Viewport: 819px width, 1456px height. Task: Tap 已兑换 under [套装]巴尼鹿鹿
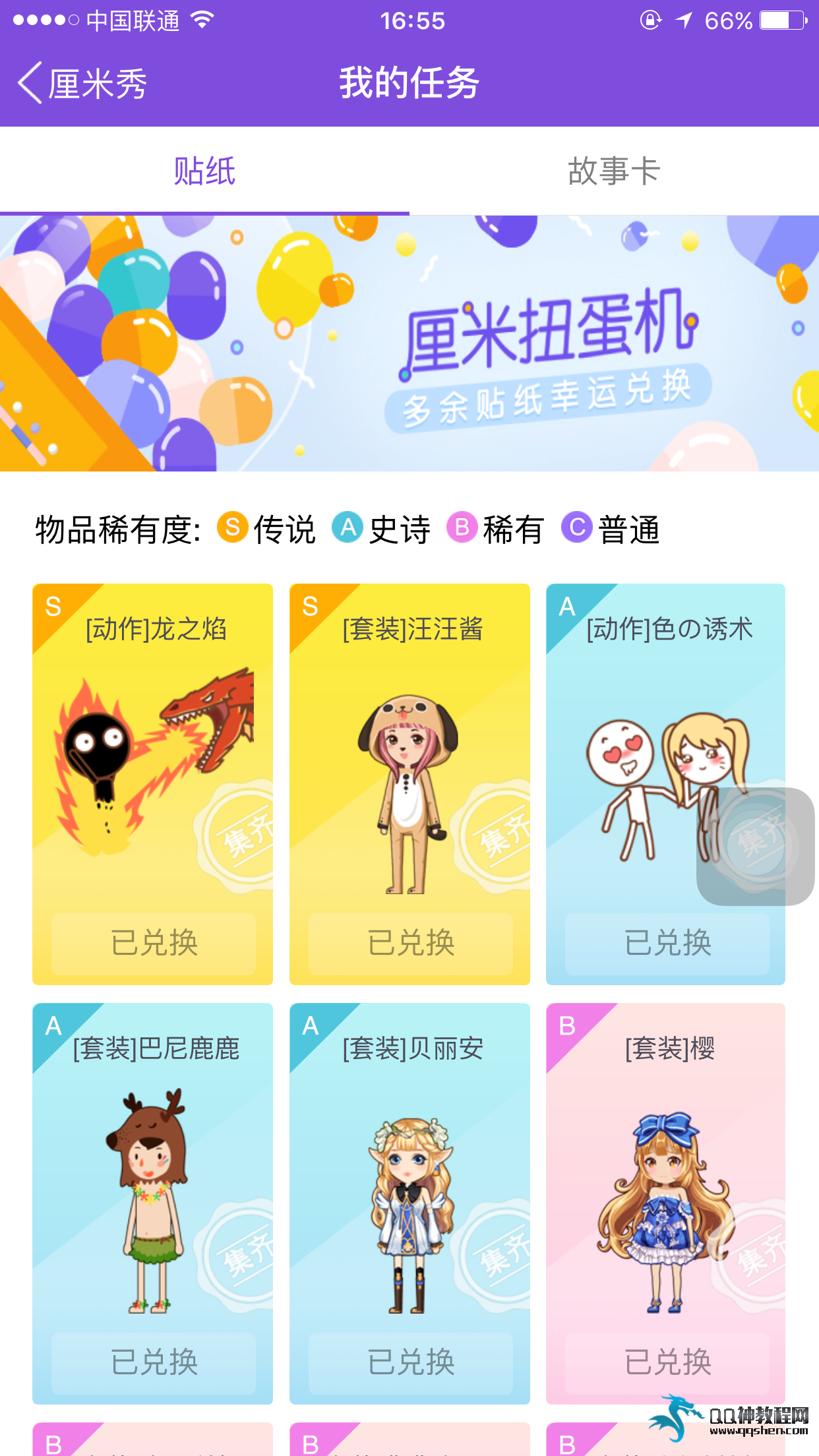154,1363
